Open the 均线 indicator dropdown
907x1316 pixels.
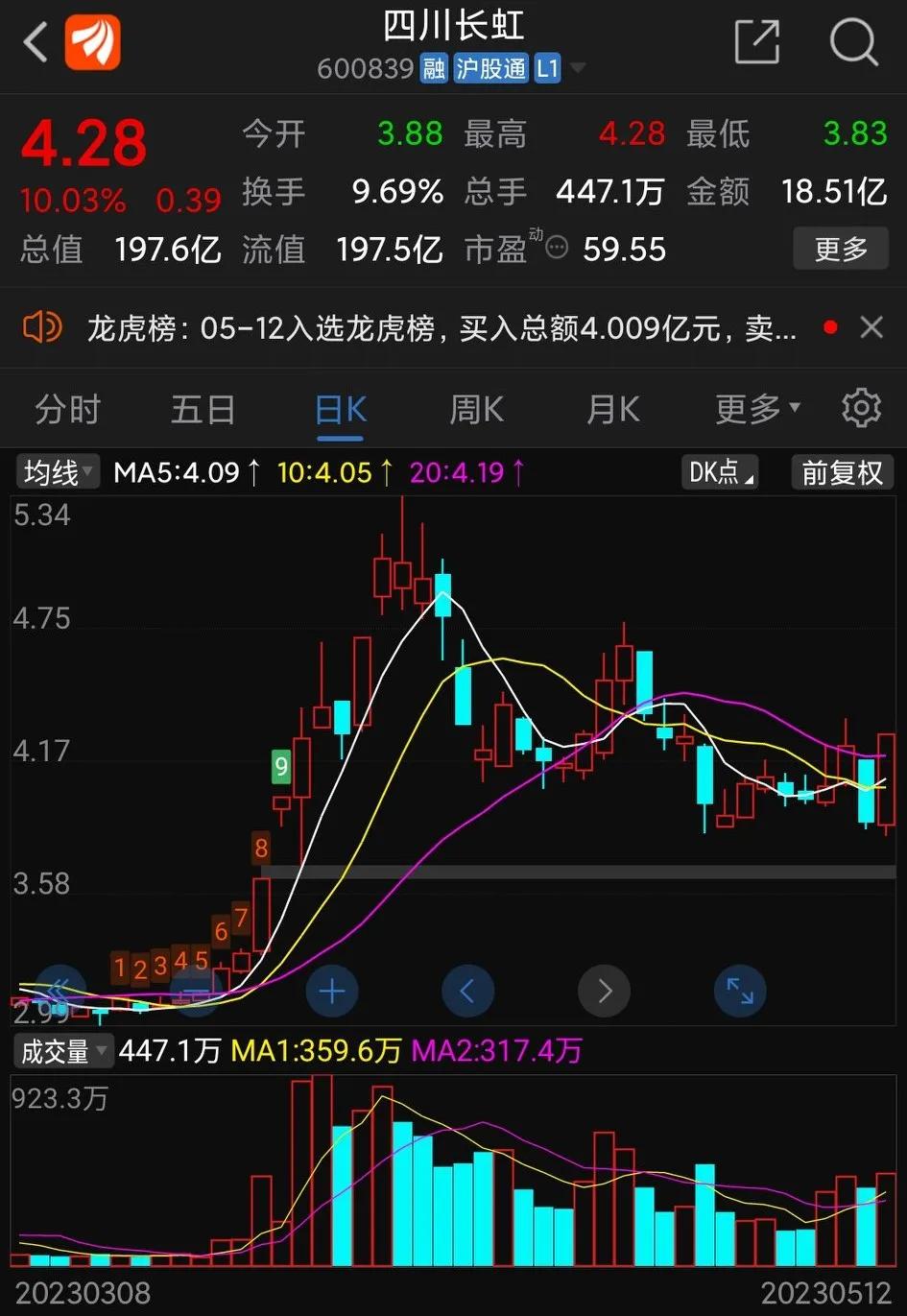pos(58,472)
